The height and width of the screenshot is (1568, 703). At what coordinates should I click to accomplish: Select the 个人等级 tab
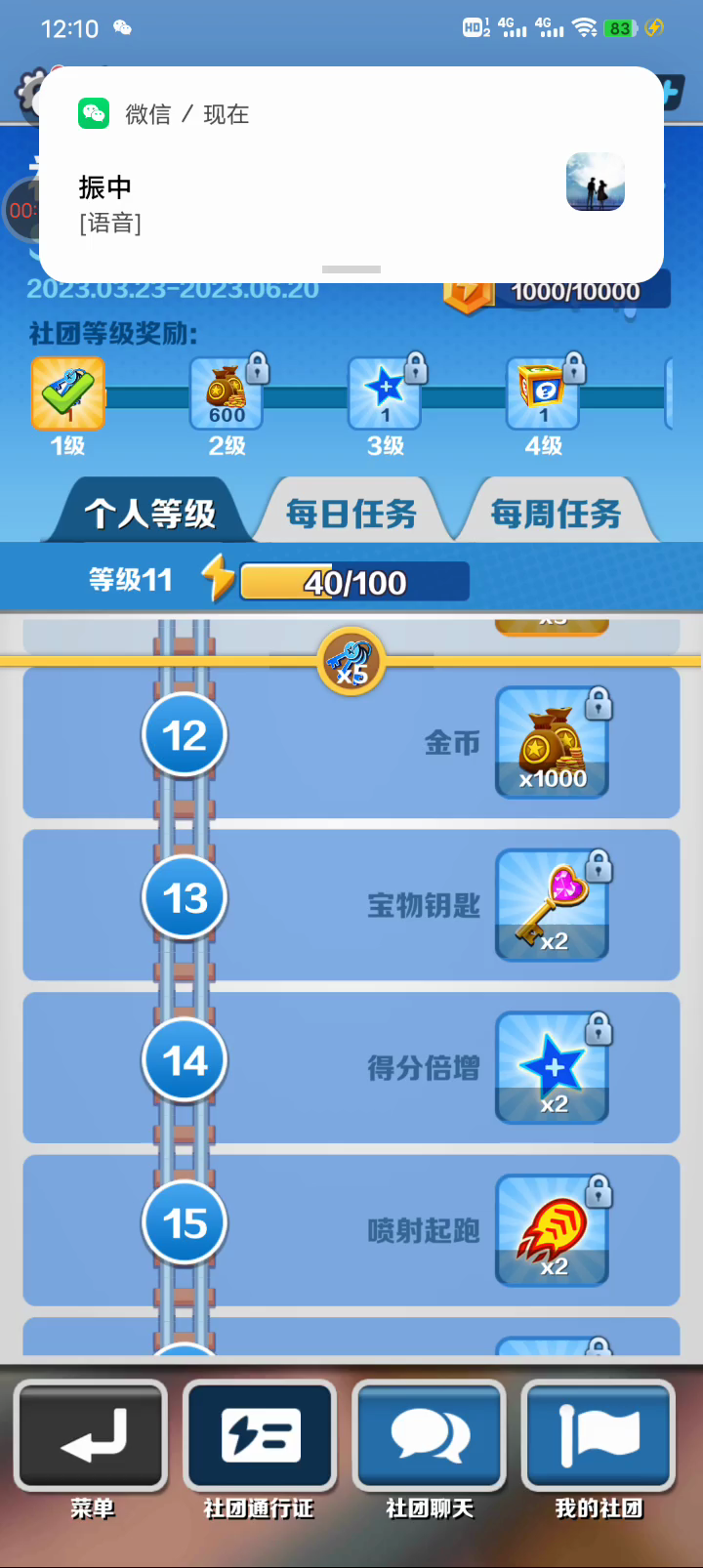click(x=149, y=513)
